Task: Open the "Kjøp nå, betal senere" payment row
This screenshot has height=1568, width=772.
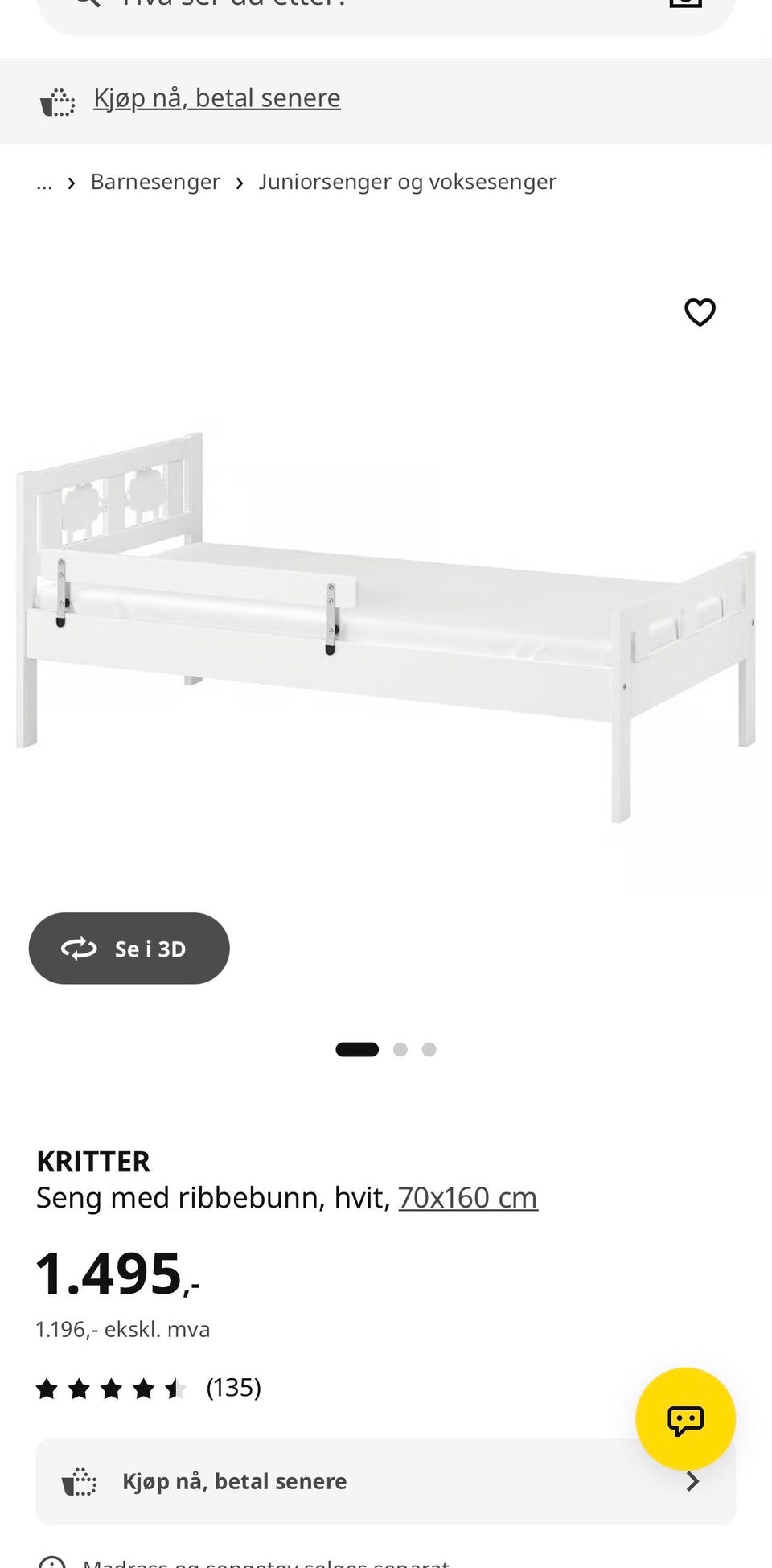Action: (386, 1481)
